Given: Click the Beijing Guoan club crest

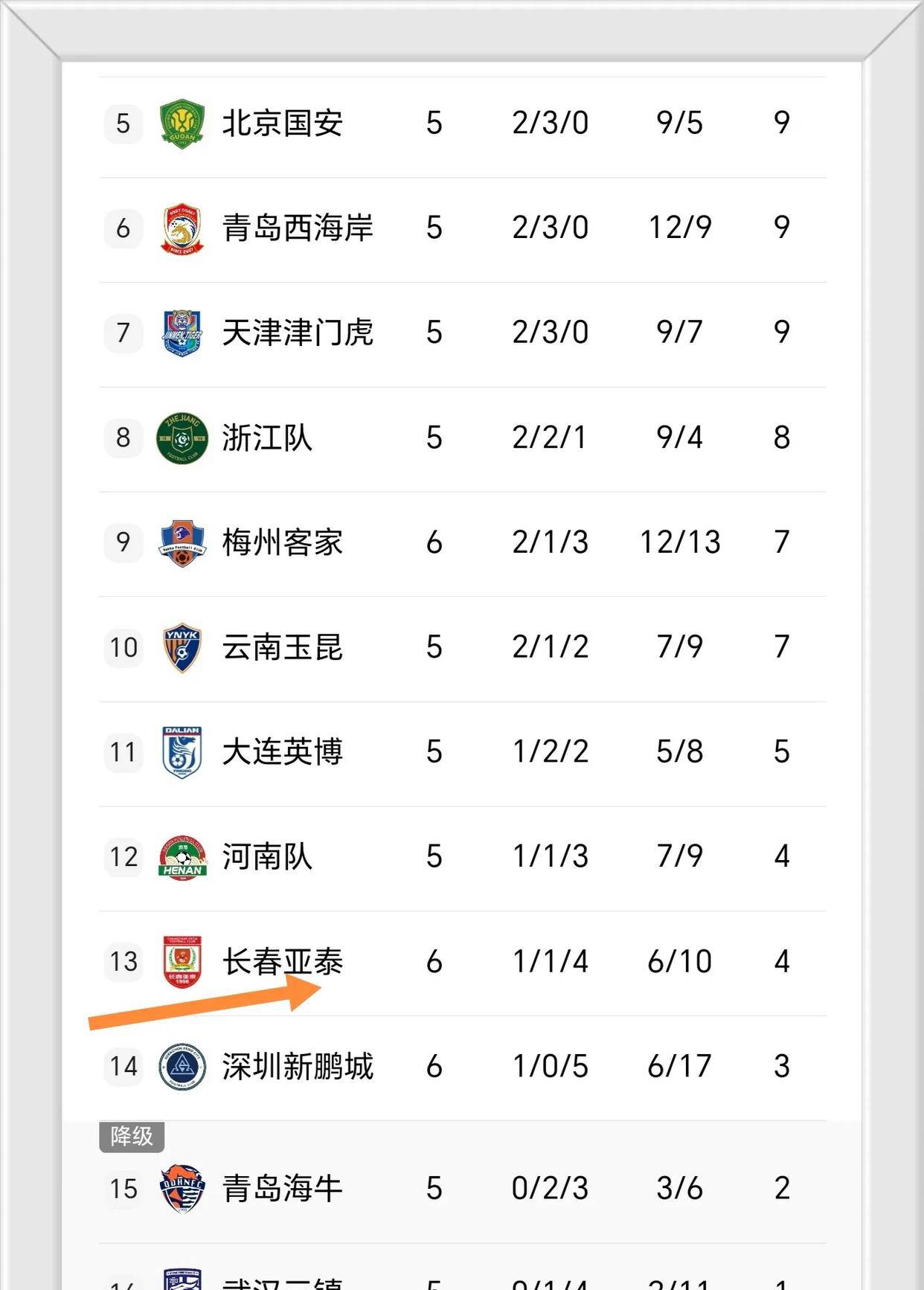Looking at the screenshot, I should coord(182,122).
